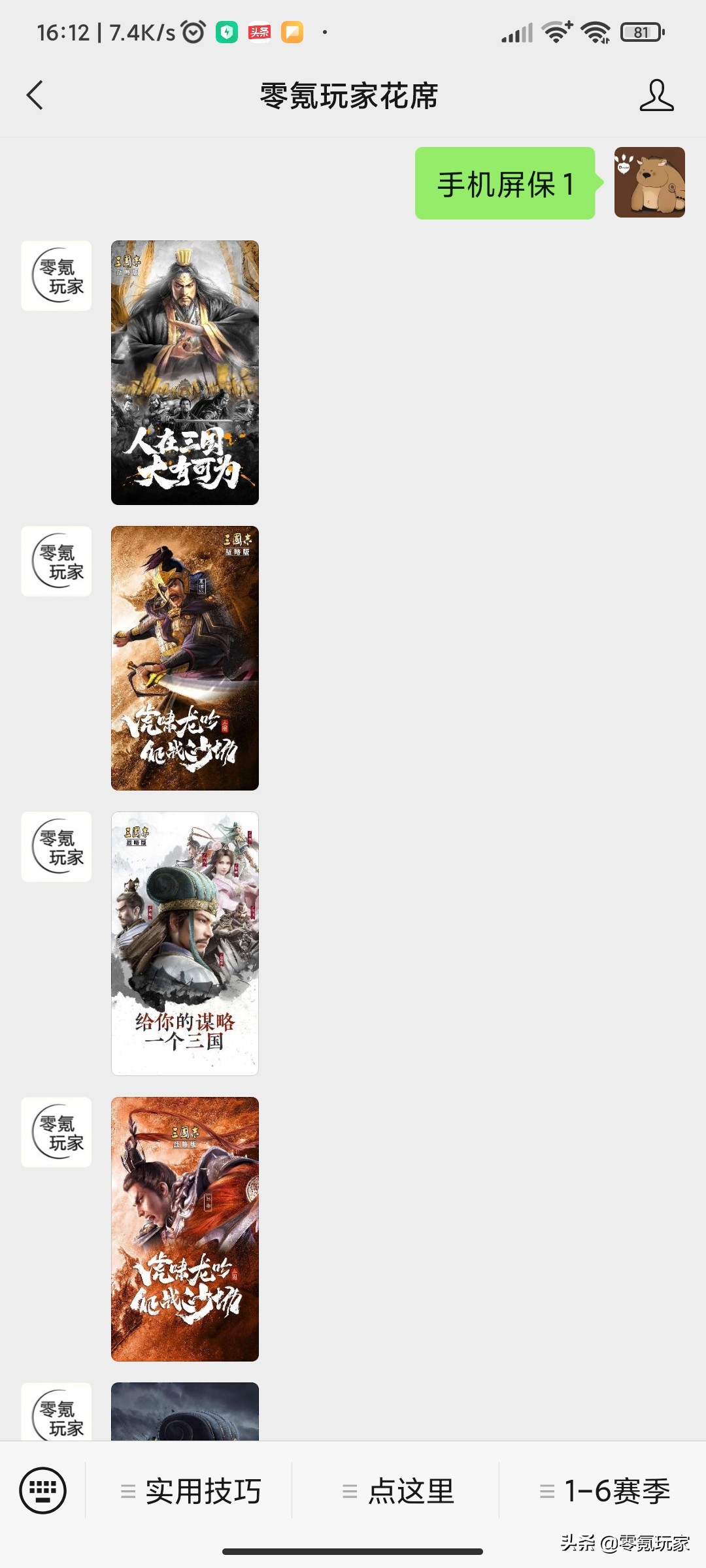This screenshot has width=706, height=1568.
Task: Open the red-orange warrior wallpaper image
Action: [x=185, y=1229]
